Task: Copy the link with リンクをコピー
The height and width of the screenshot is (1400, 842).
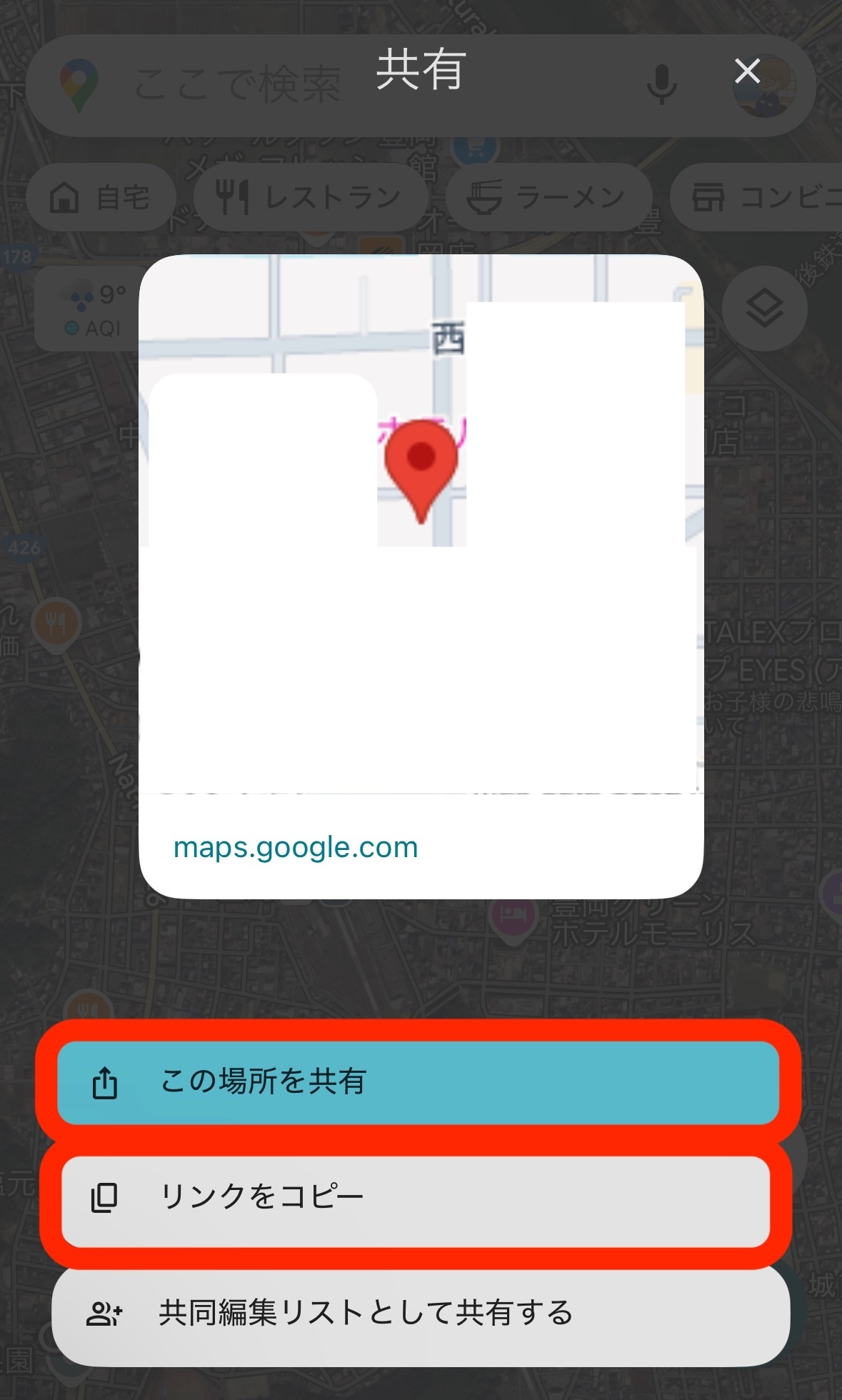Action: pos(416,1197)
